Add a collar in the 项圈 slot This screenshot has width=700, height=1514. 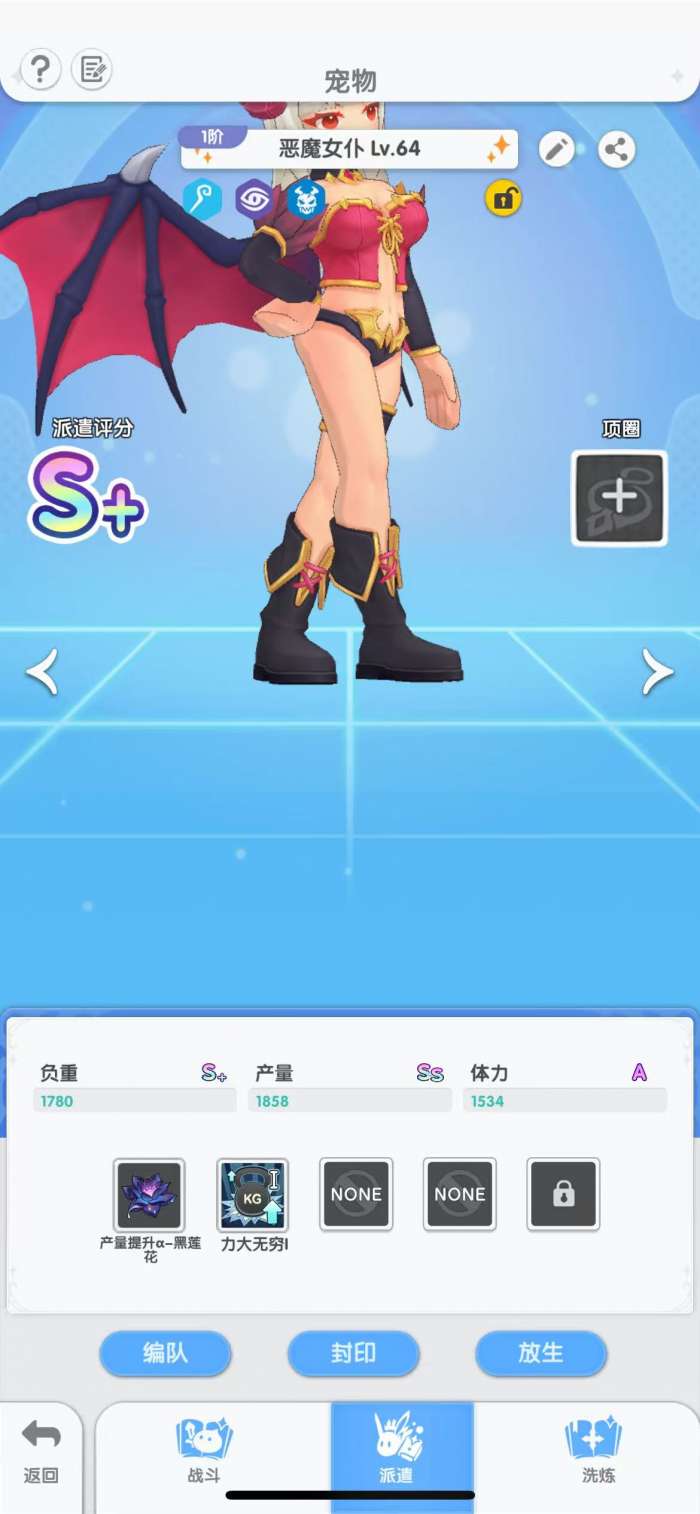point(619,497)
